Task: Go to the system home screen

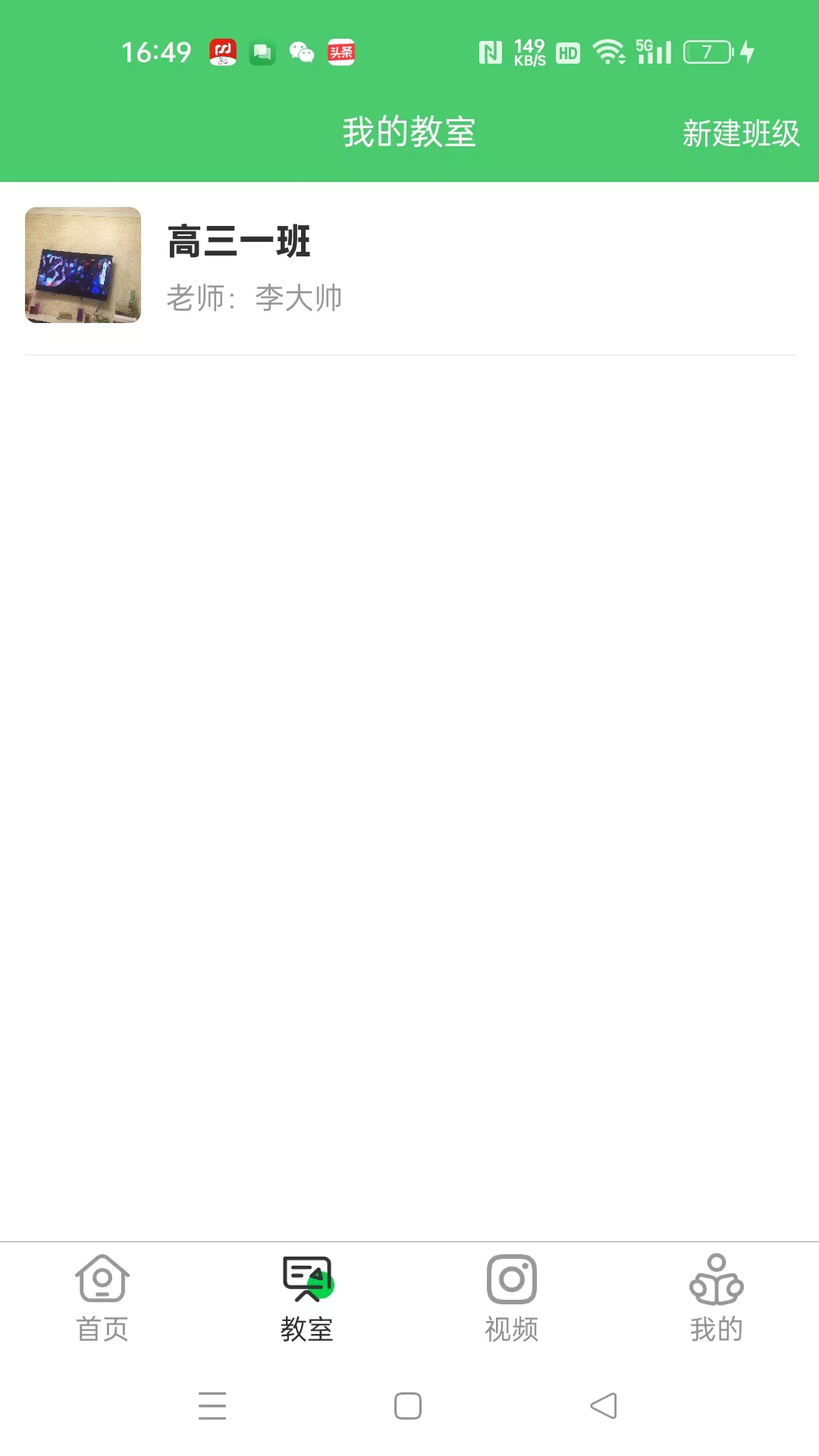Action: tap(408, 1406)
